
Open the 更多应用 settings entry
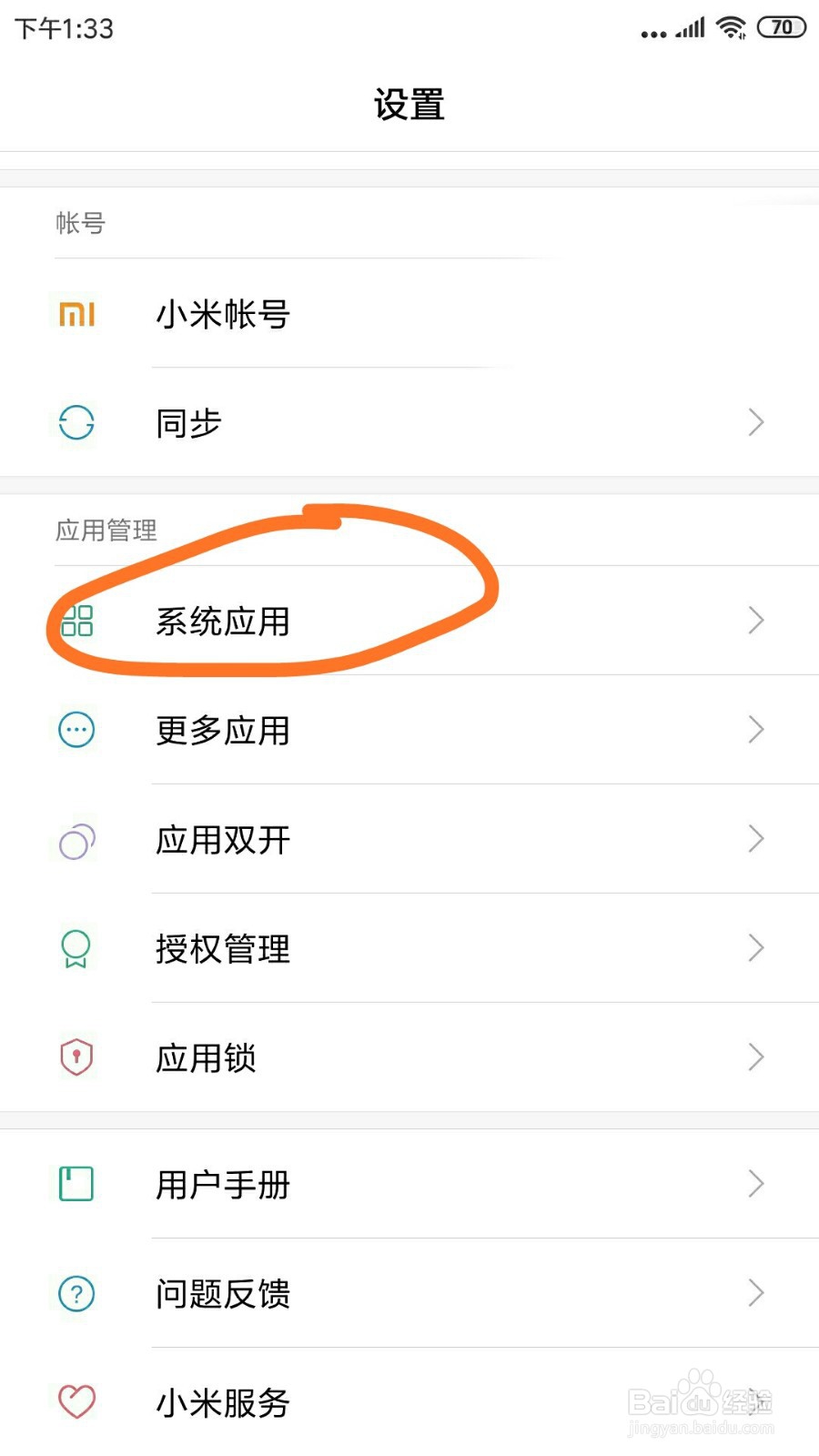409,730
